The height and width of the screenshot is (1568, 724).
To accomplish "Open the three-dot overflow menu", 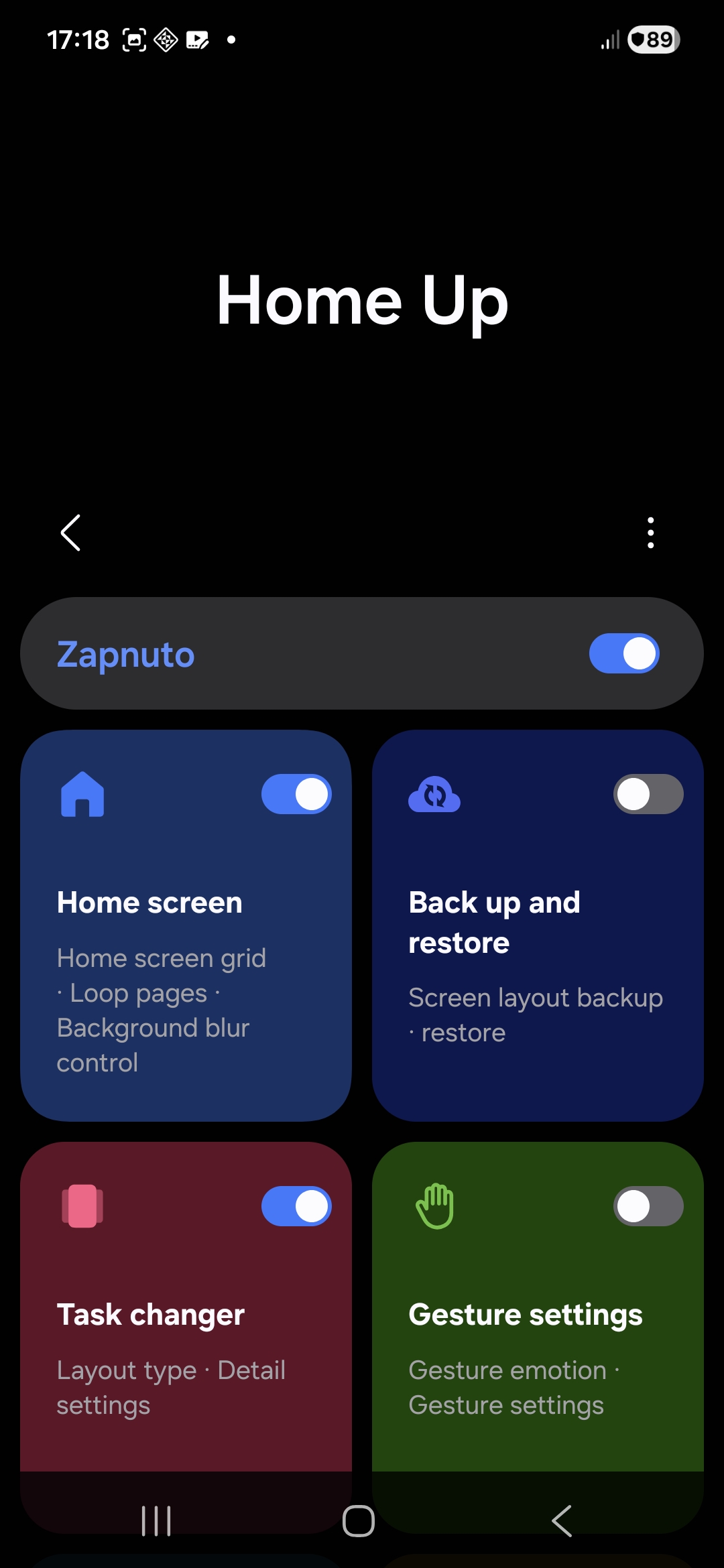I will (x=650, y=533).
